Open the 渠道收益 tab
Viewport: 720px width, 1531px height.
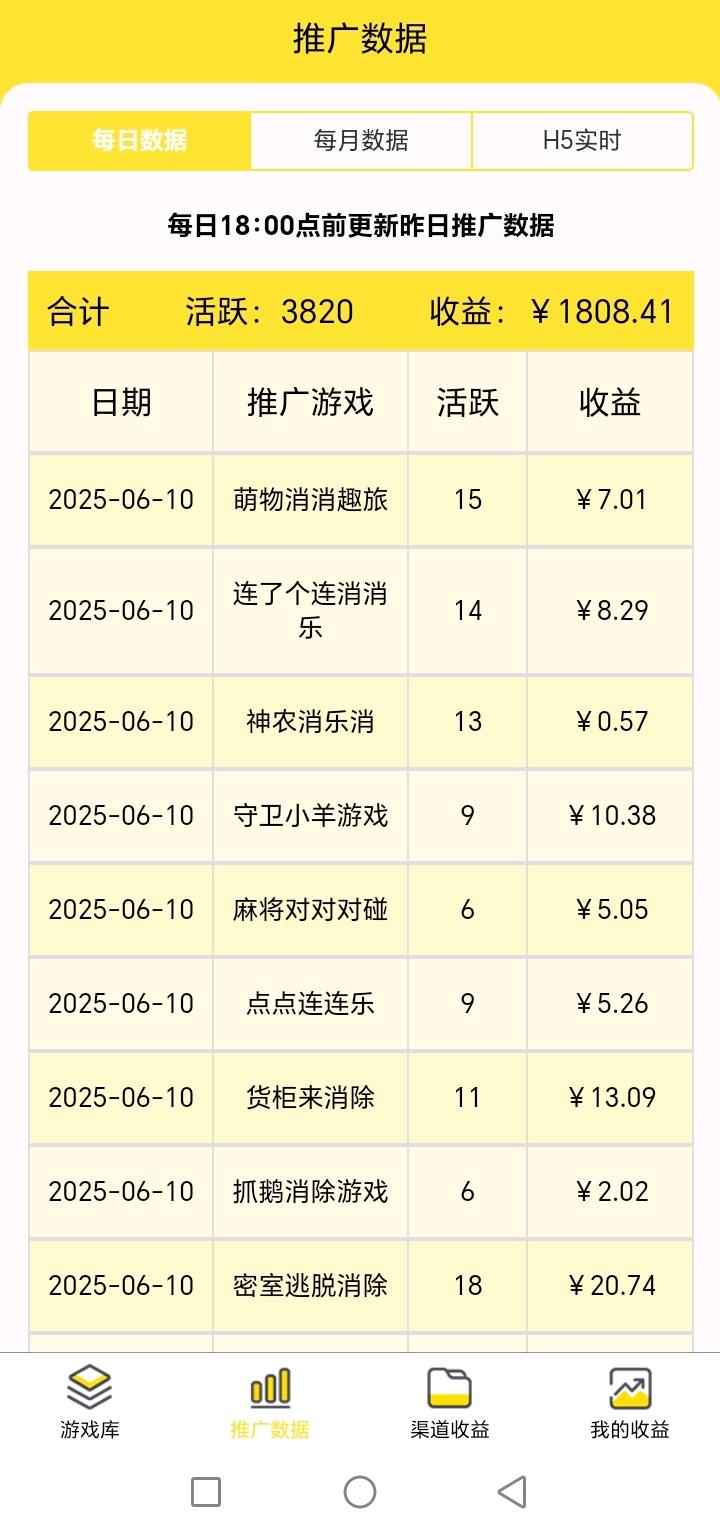tap(450, 1403)
